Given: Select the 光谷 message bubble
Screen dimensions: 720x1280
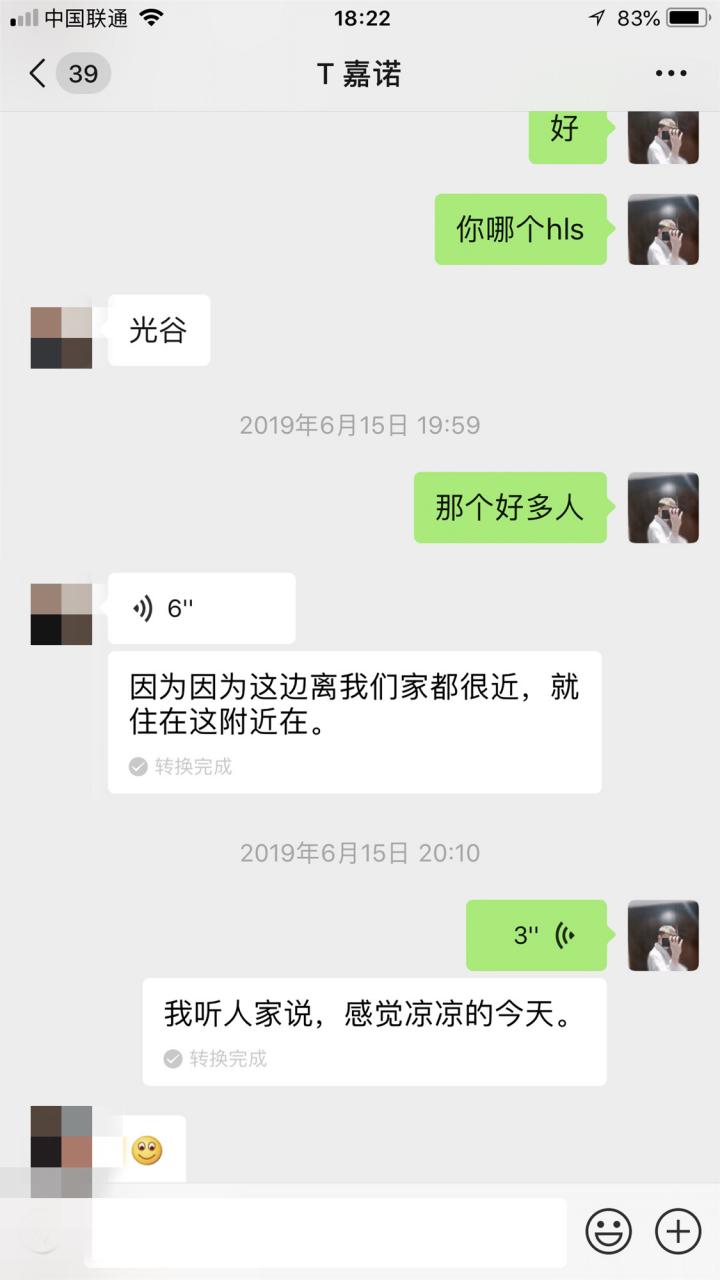Looking at the screenshot, I should click(x=158, y=331).
